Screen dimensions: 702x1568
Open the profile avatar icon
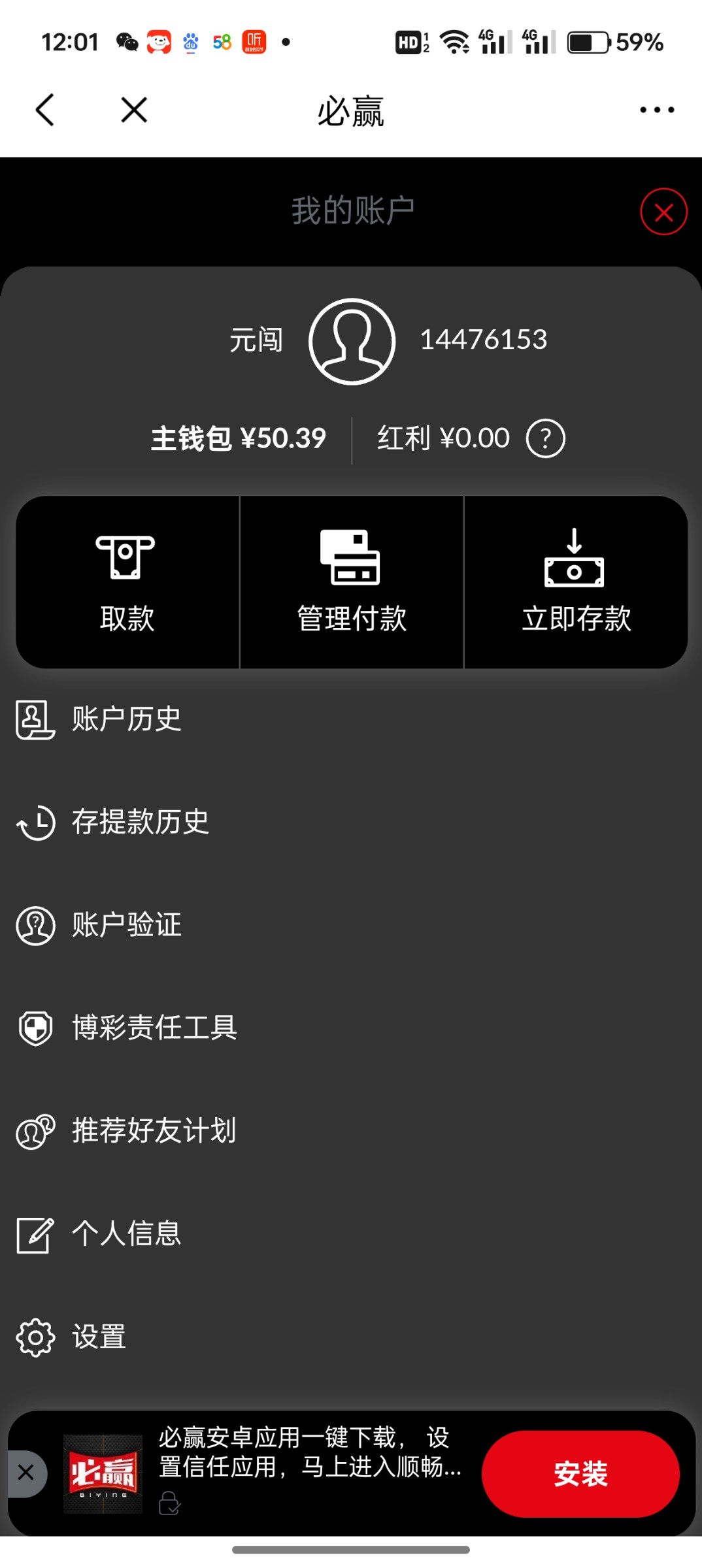click(x=352, y=342)
